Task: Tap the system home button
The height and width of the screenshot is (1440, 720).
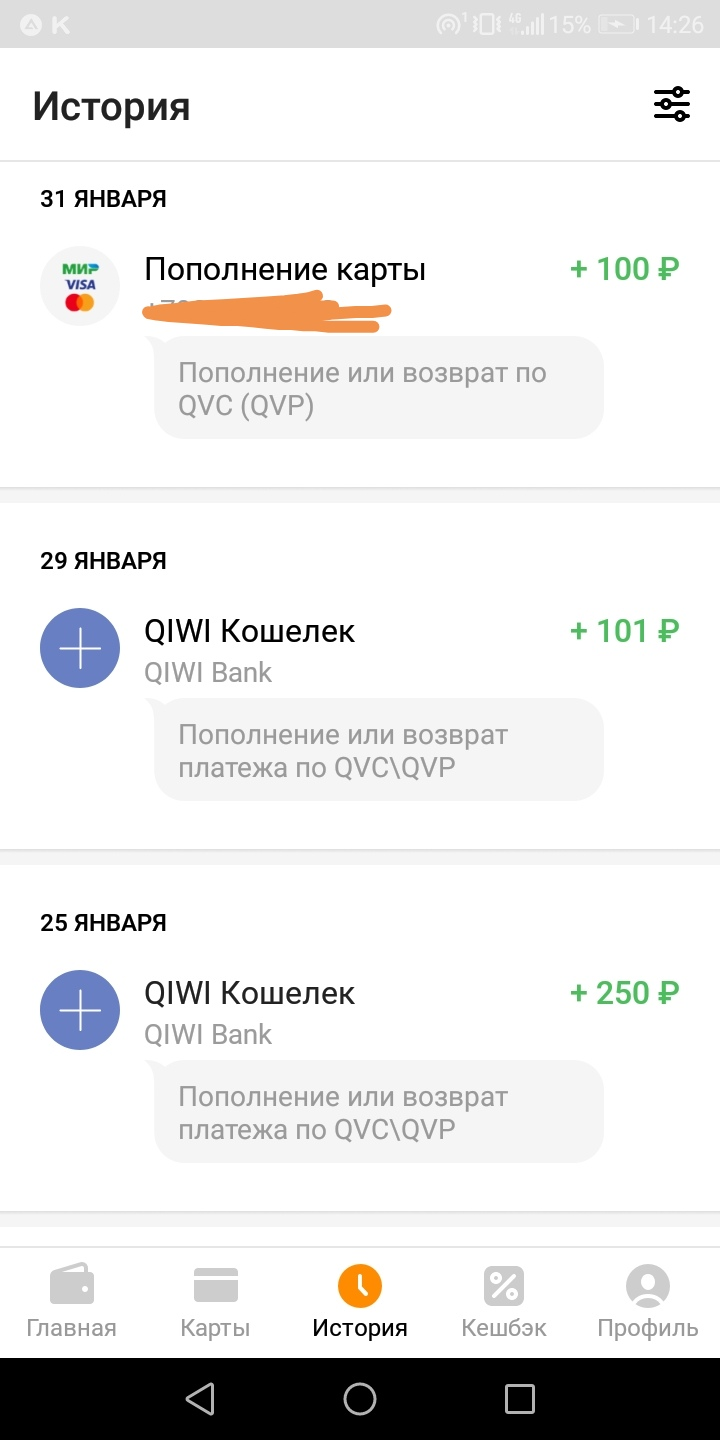Action: [x=360, y=1398]
